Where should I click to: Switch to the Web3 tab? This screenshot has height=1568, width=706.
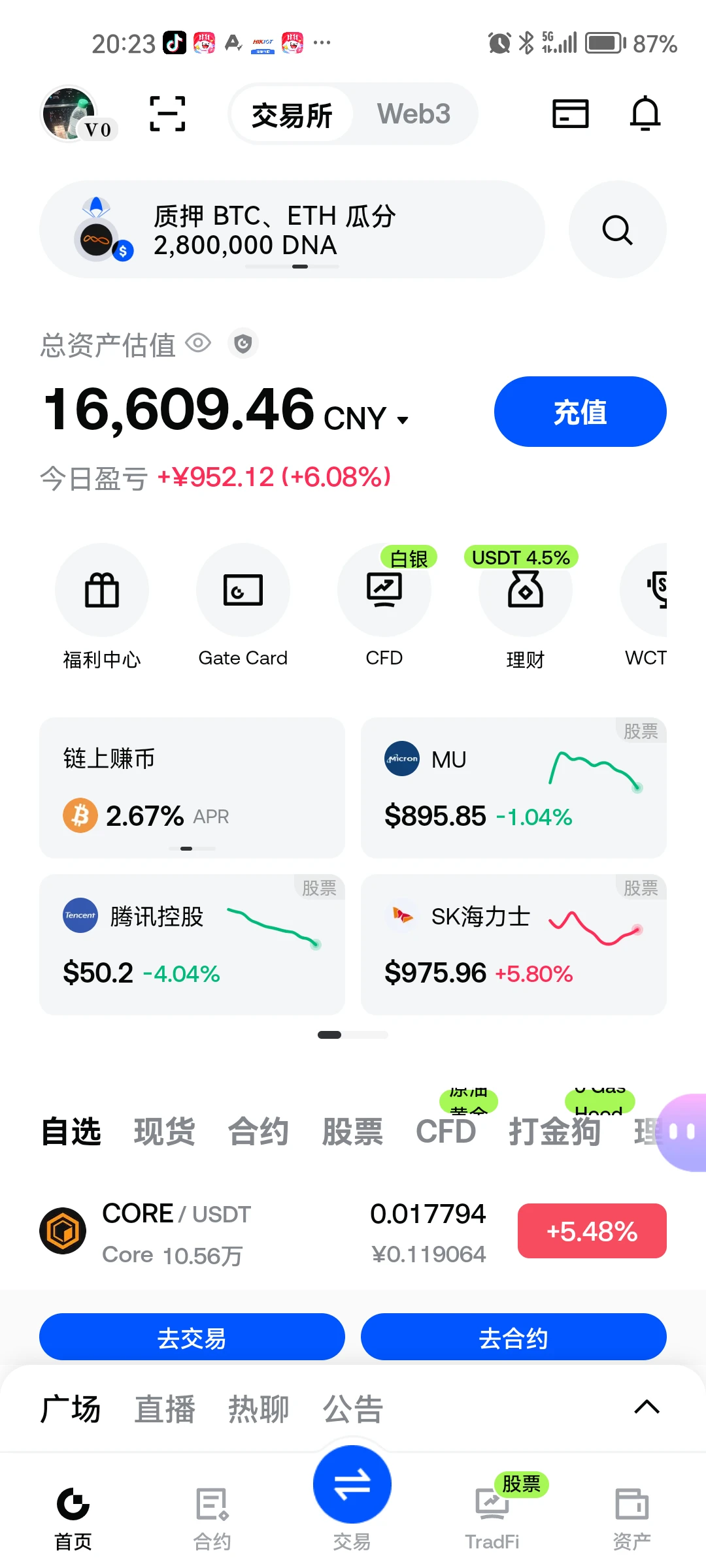[x=414, y=114]
